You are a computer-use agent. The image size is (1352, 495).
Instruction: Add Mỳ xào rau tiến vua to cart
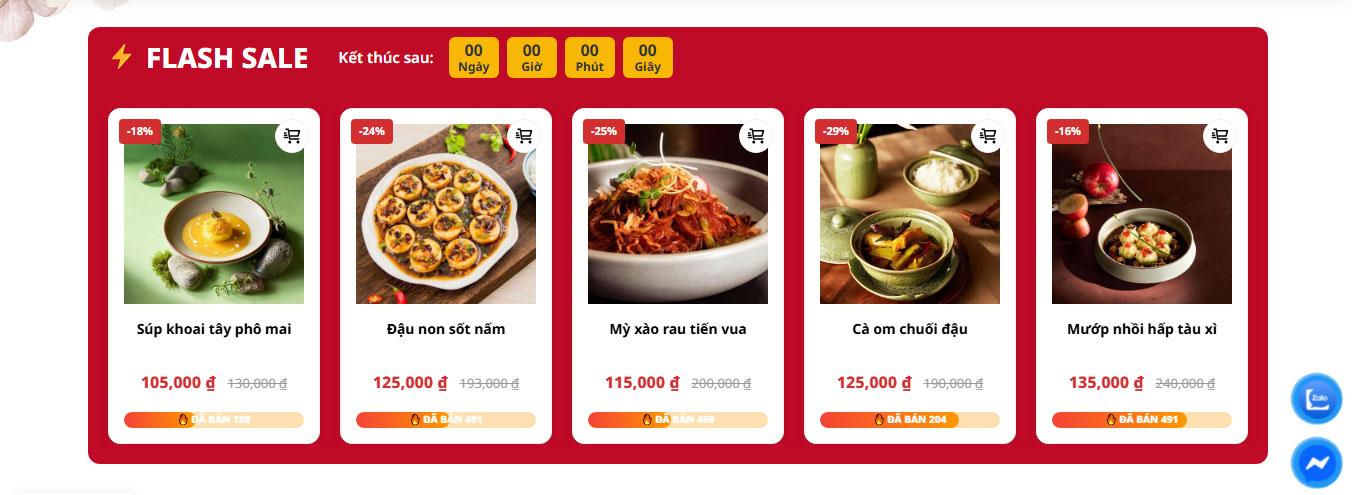(756, 136)
